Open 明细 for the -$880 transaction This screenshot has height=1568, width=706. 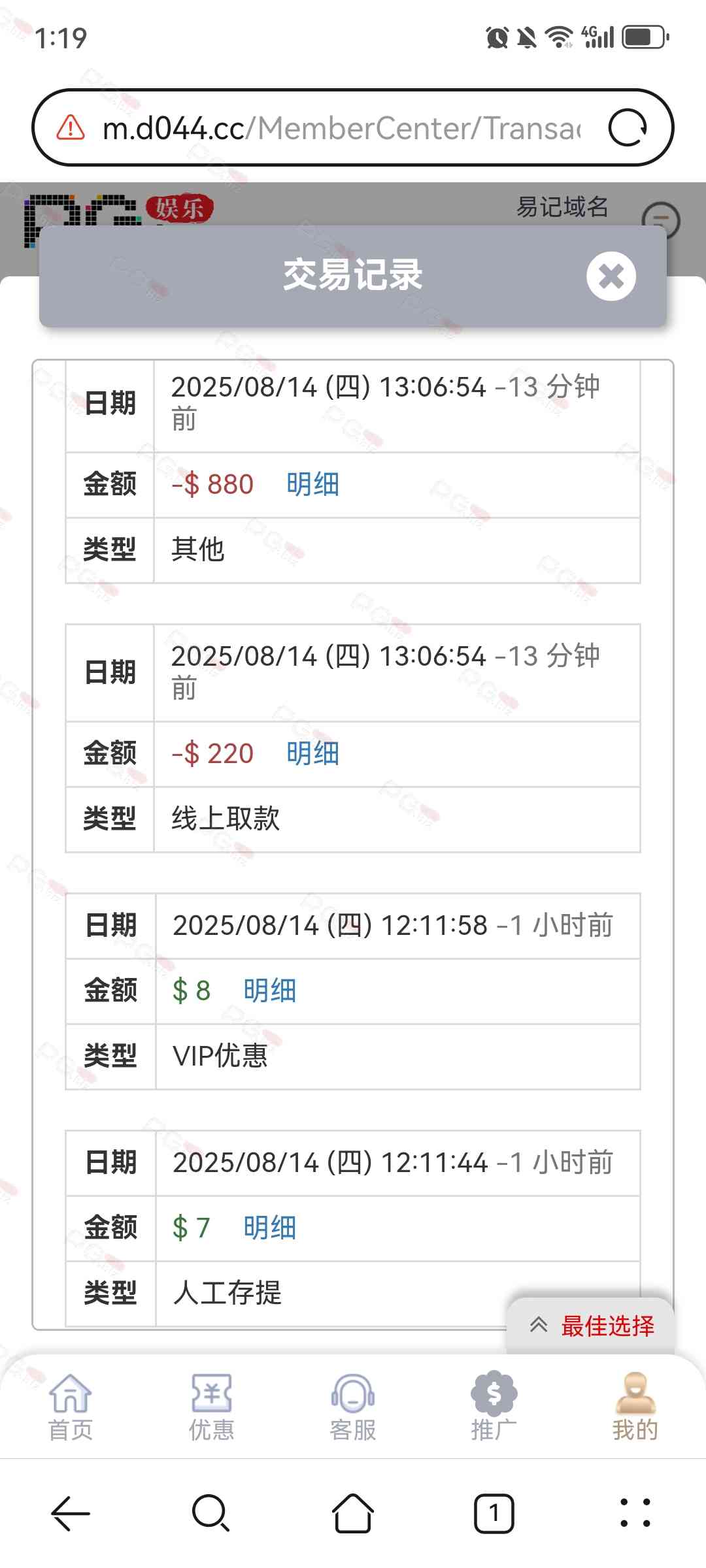point(312,485)
